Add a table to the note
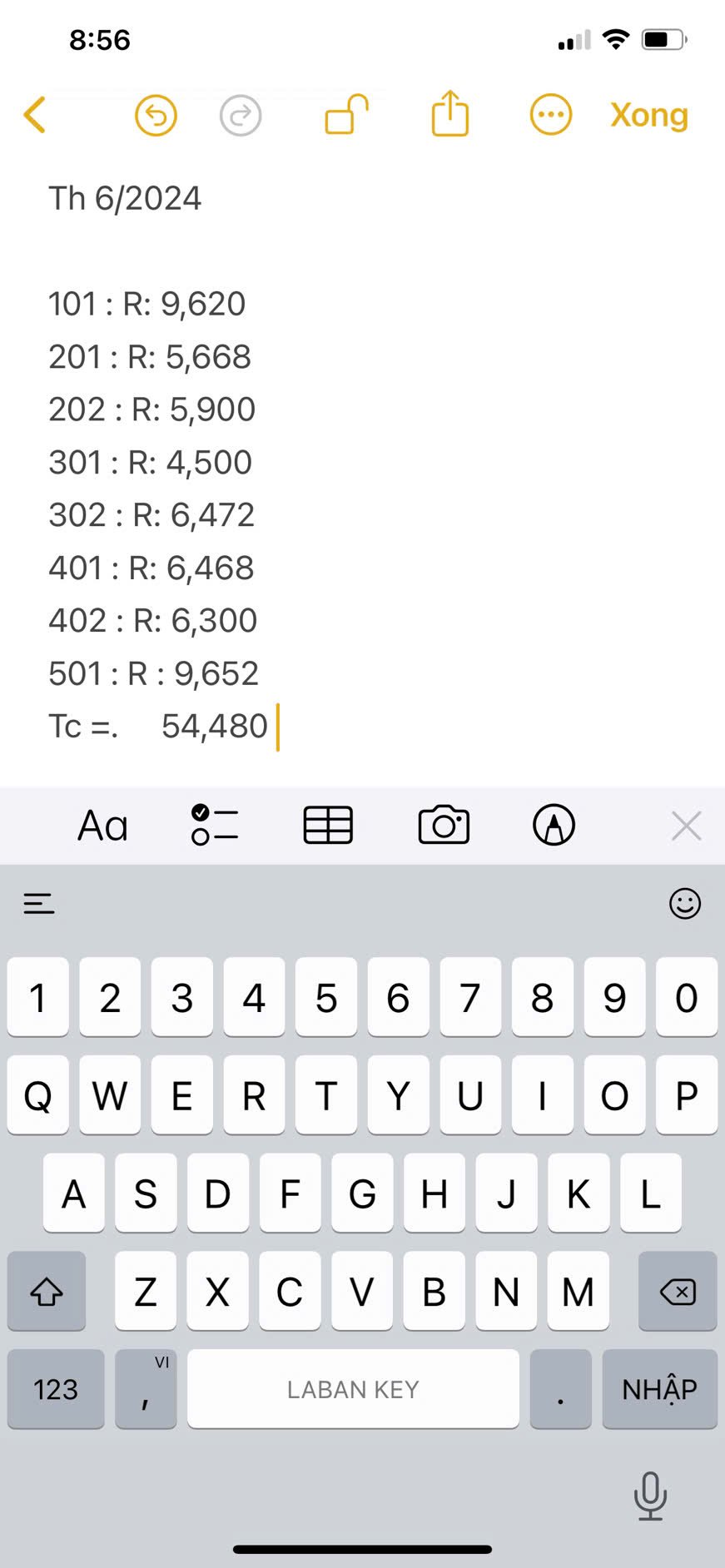The image size is (725, 1568). click(x=328, y=826)
